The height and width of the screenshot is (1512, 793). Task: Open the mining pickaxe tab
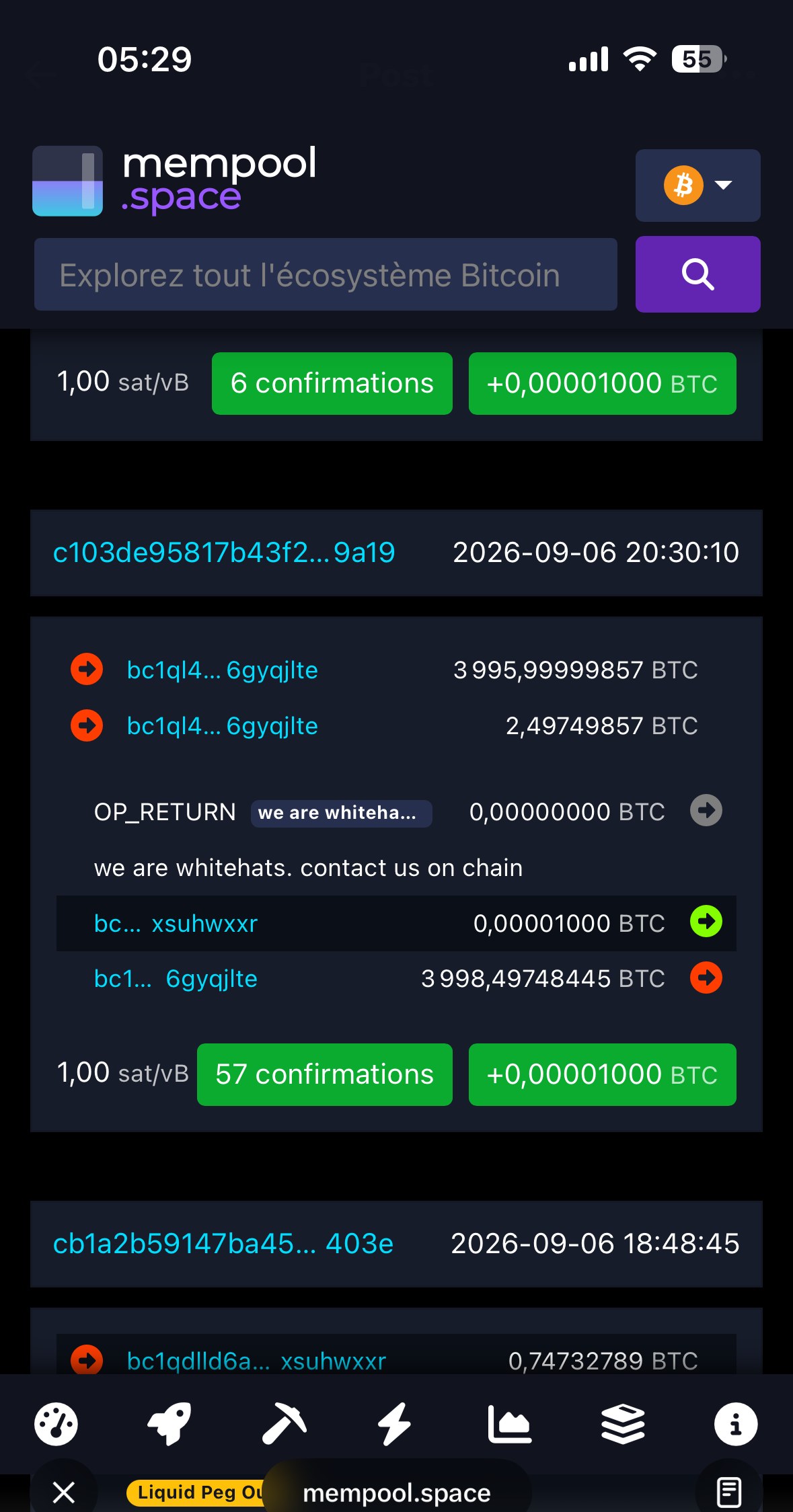coord(283,1423)
